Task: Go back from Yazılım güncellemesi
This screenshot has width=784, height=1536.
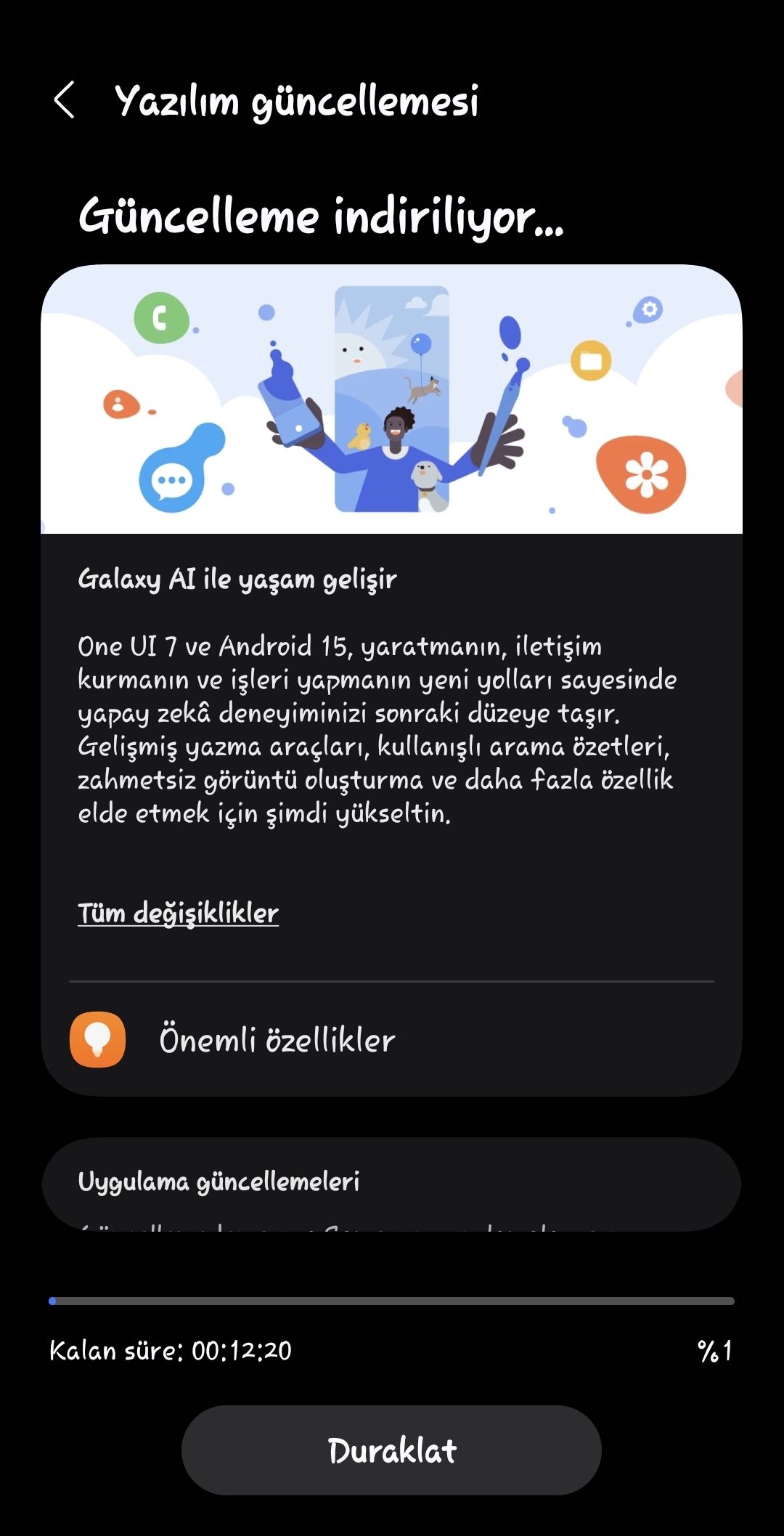Action: tap(64, 100)
